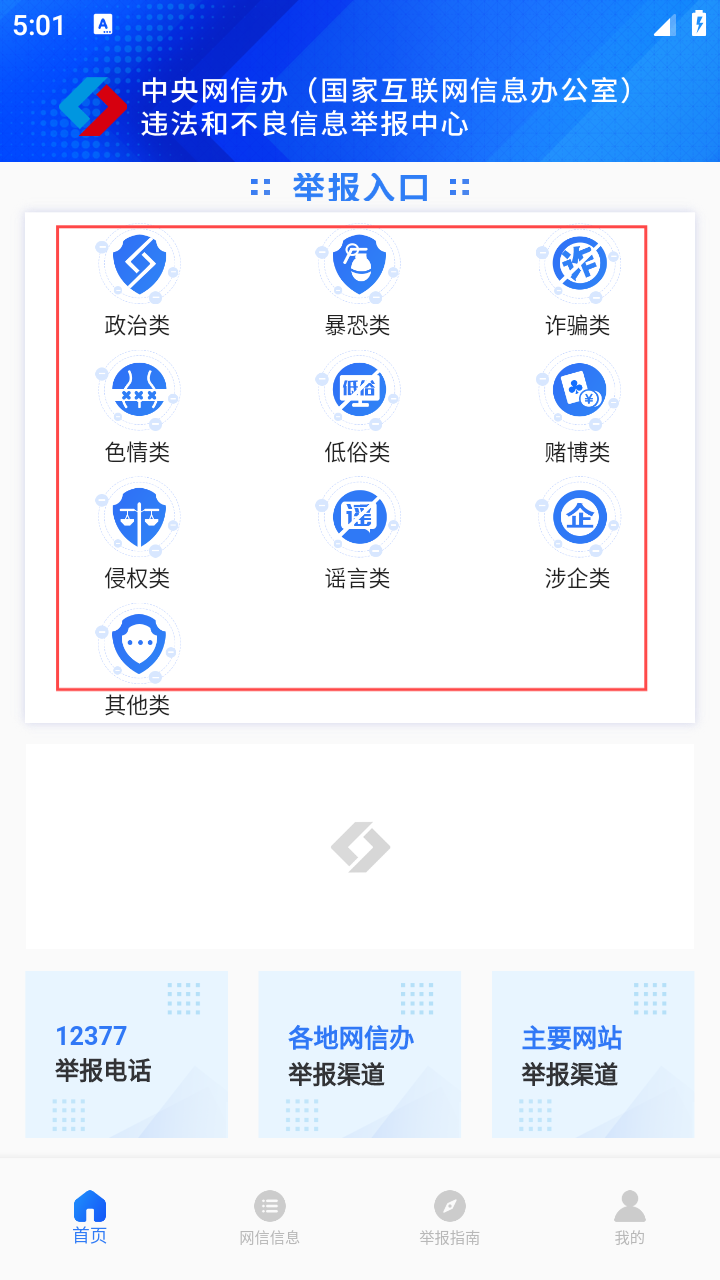This screenshot has height=1280, width=720.
Task: Switch to the 网信信息 tab
Action: coord(270,1216)
